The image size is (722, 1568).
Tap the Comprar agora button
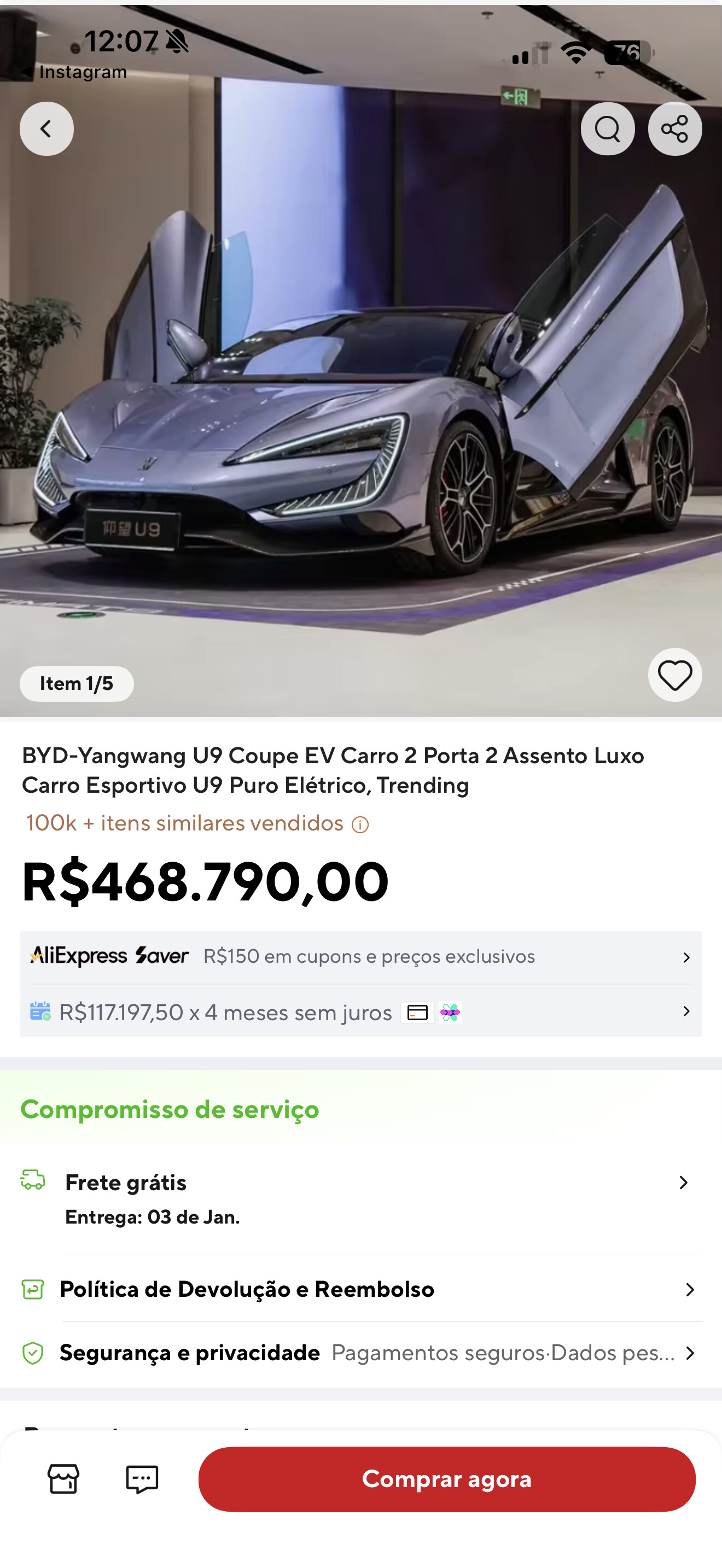point(447,1478)
